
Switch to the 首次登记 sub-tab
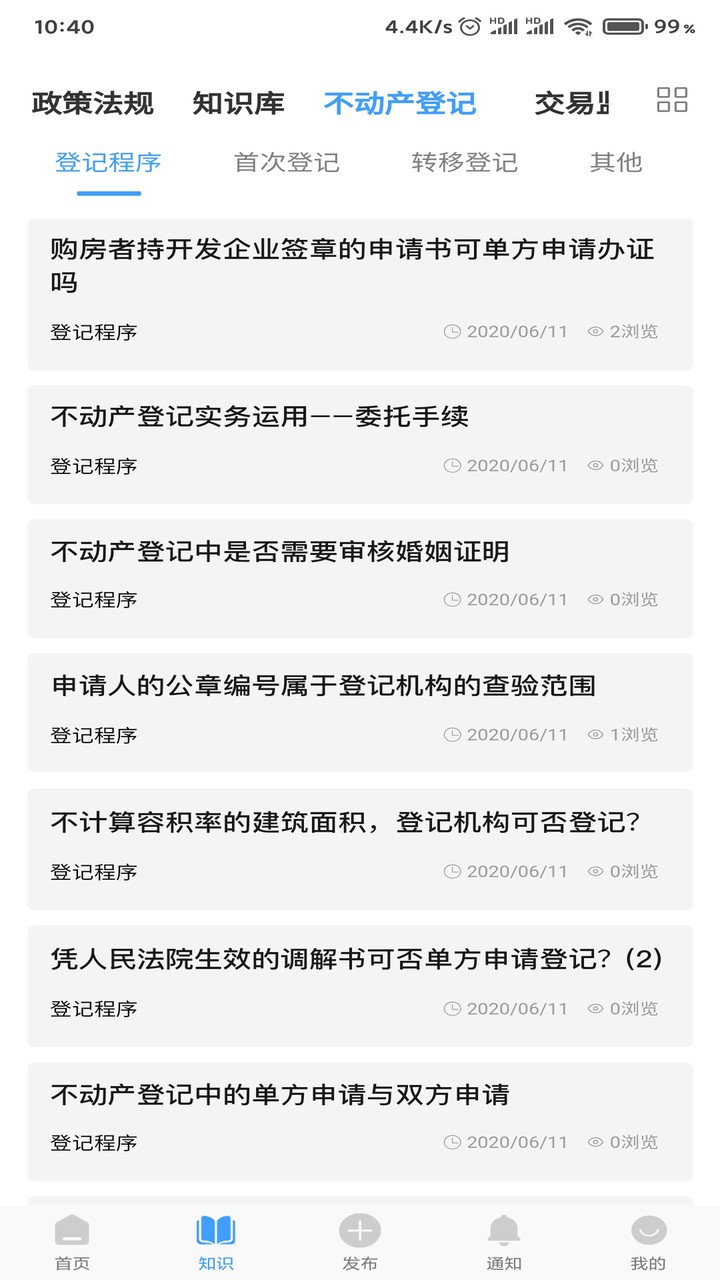click(x=286, y=163)
